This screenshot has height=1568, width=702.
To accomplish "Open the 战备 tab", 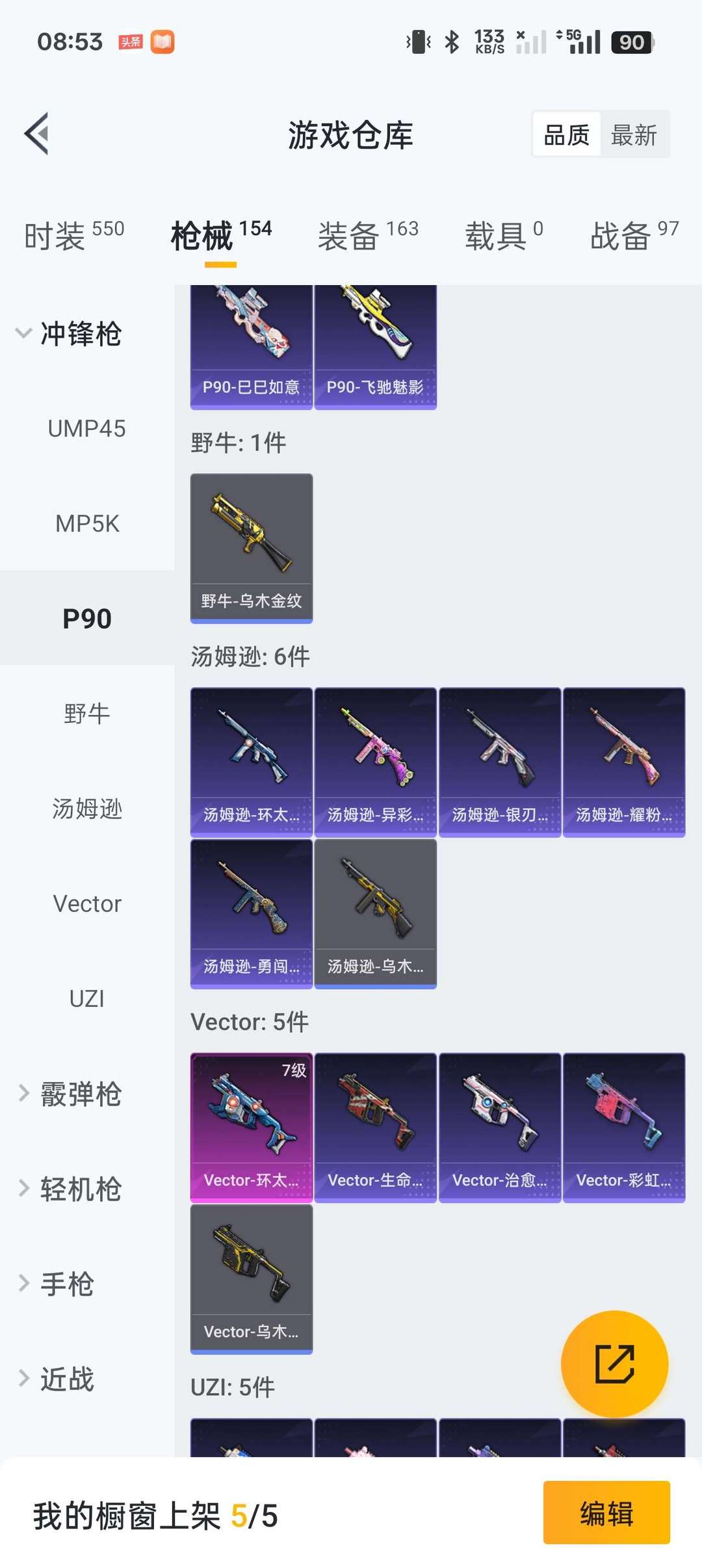I will [634, 235].
